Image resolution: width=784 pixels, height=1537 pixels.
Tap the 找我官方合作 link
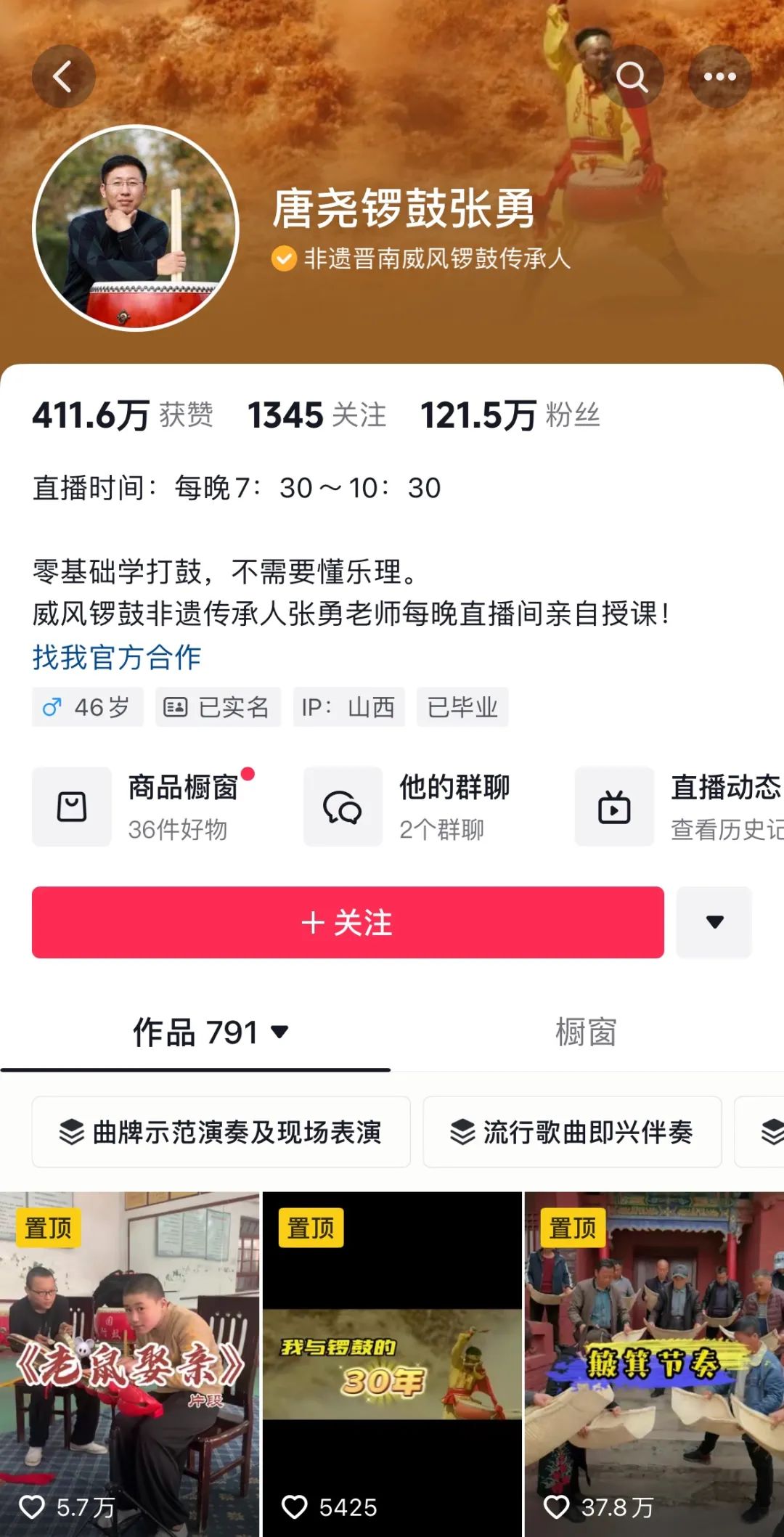click(116, 657)
